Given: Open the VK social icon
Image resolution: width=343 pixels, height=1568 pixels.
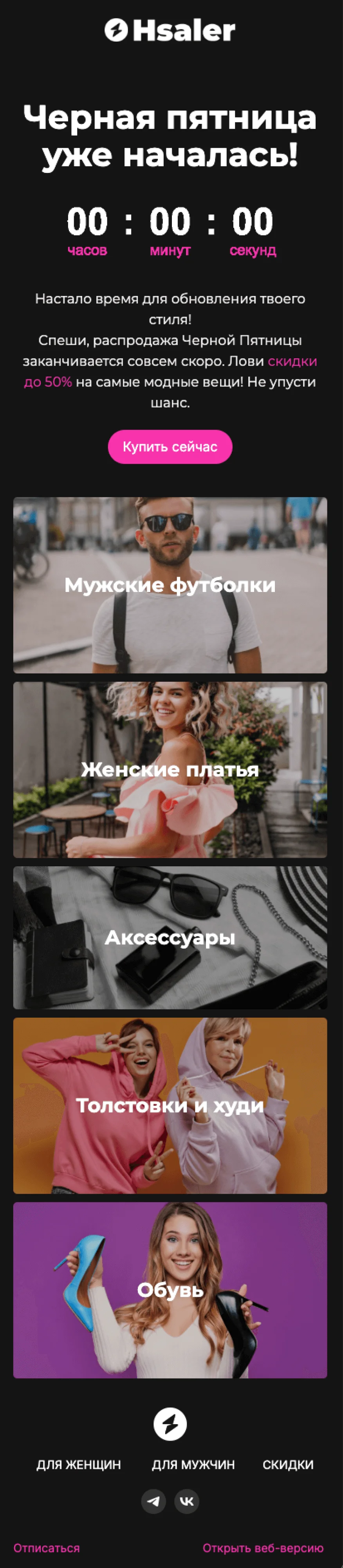Looking at the screenshot, I should (x=187, y=1501).
